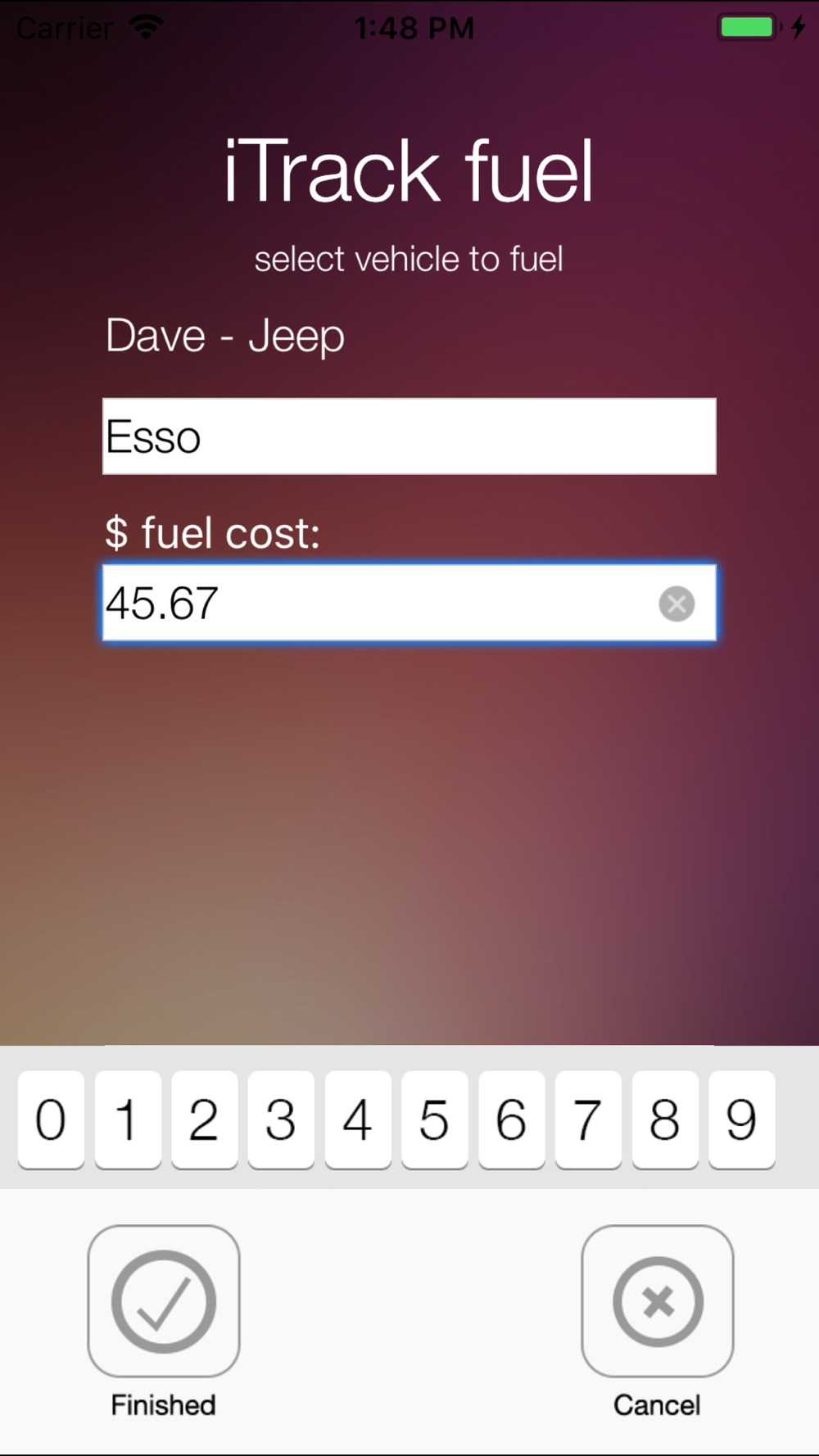Tap the 9 key
This screenshot has height=1456, width=819.
[742, 1119]
